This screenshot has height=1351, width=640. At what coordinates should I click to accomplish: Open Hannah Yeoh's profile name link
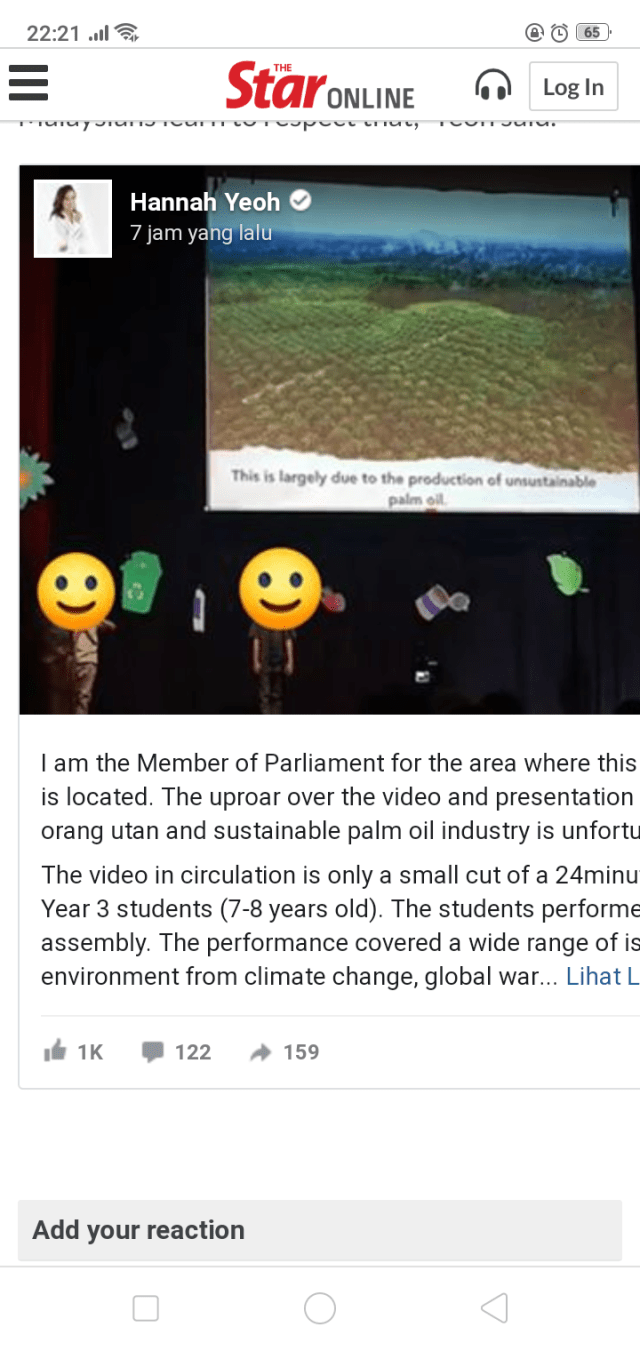[205, 202]
